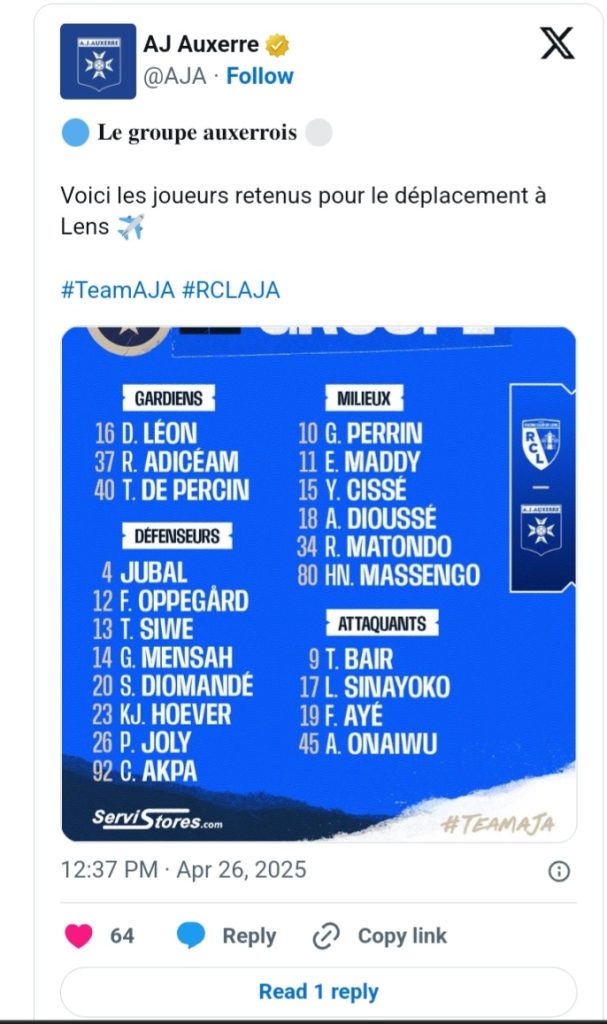Screen dimensions: 607x1024
Task: Follow the @AJA account
Action: click(x=259, y=76)
